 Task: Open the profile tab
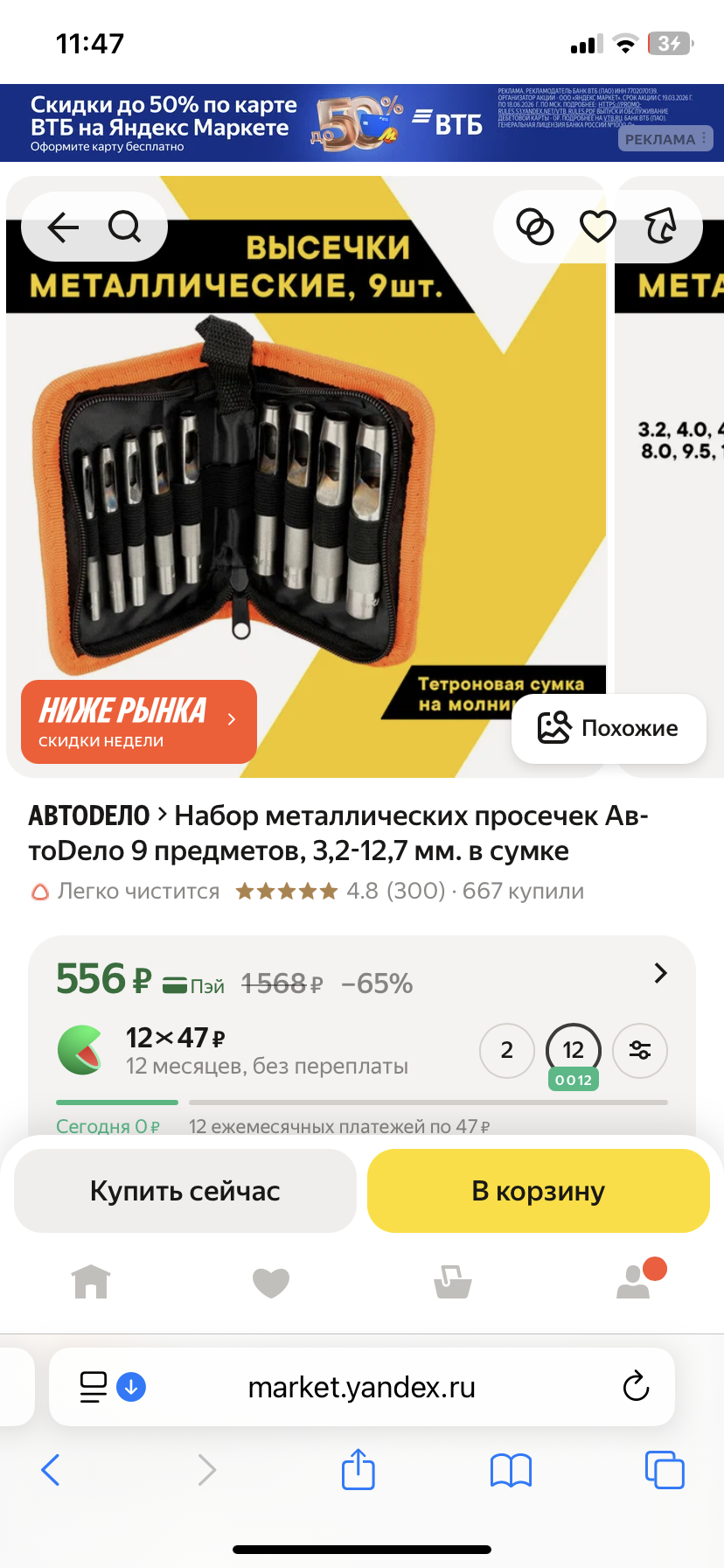[636, 1282]
